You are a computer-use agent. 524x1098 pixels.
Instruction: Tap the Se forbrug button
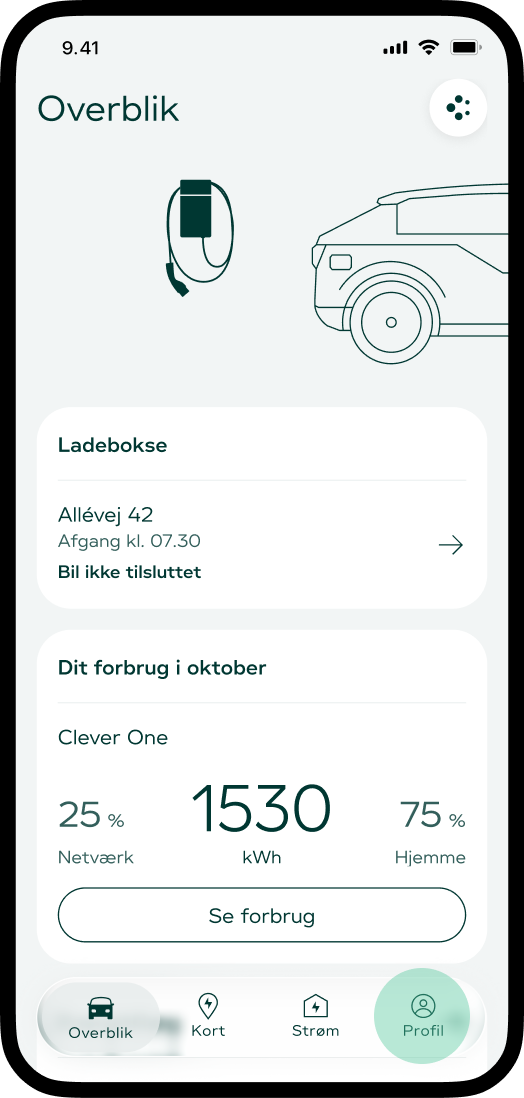(x=261, y=915)
